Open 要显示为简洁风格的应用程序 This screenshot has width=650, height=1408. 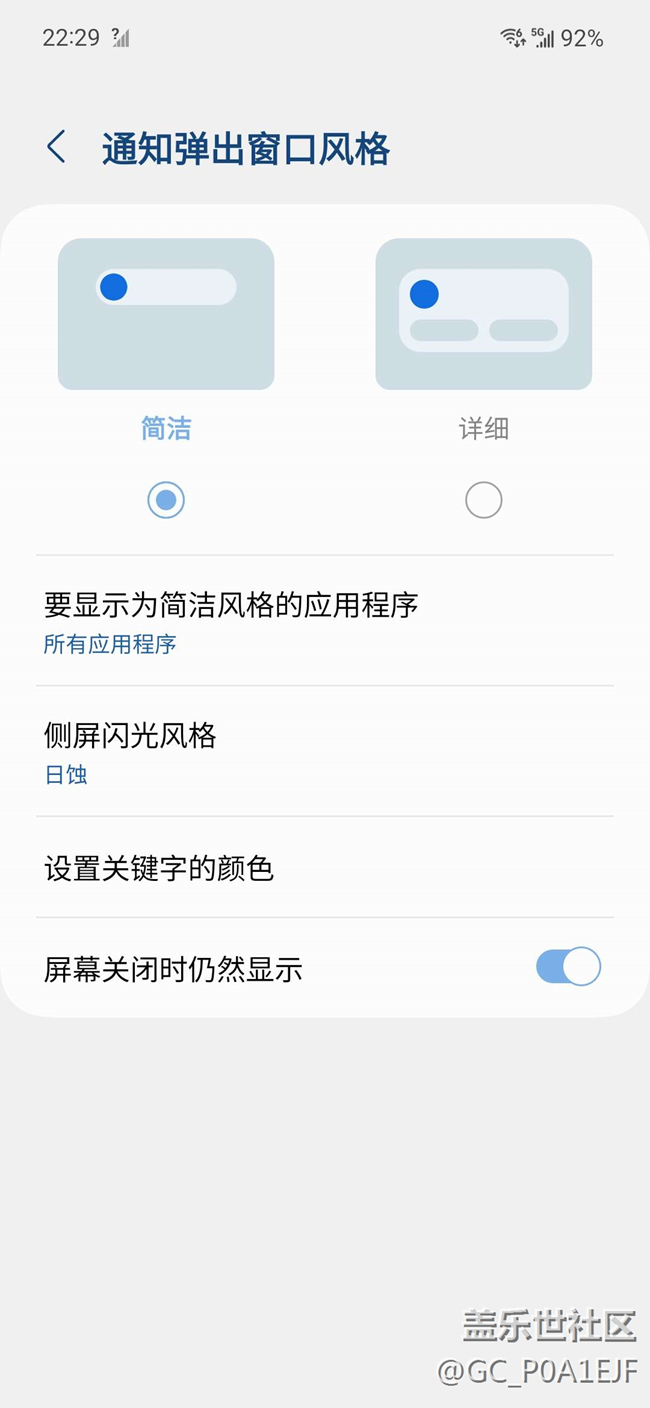tap(324, 621)
